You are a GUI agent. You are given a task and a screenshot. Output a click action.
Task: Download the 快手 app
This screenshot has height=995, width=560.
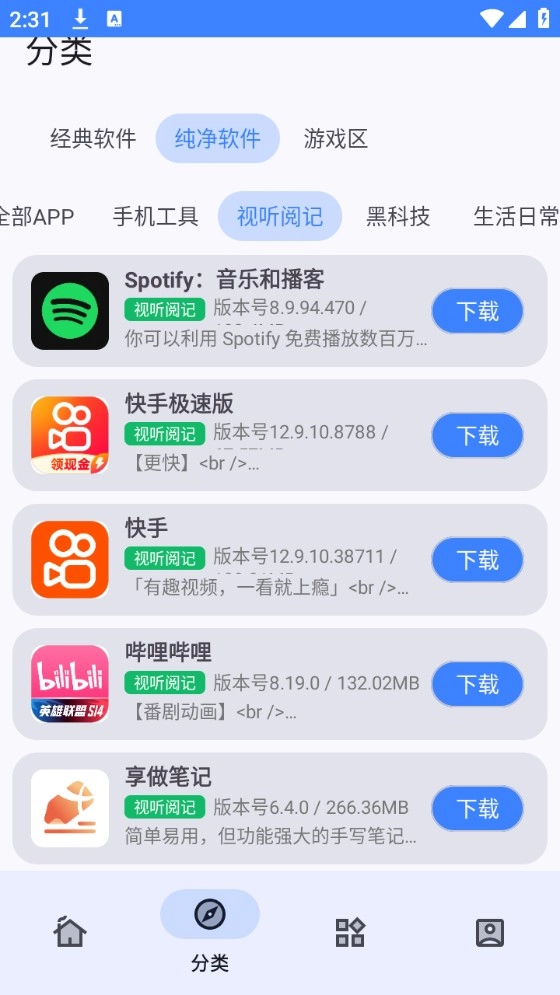click(x=477, y=560)
